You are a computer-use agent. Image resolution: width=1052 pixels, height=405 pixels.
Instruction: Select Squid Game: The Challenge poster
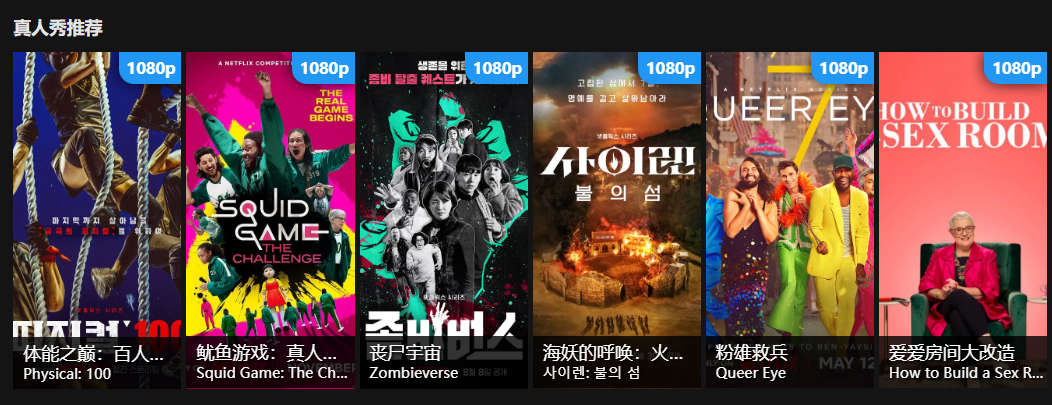270,220
